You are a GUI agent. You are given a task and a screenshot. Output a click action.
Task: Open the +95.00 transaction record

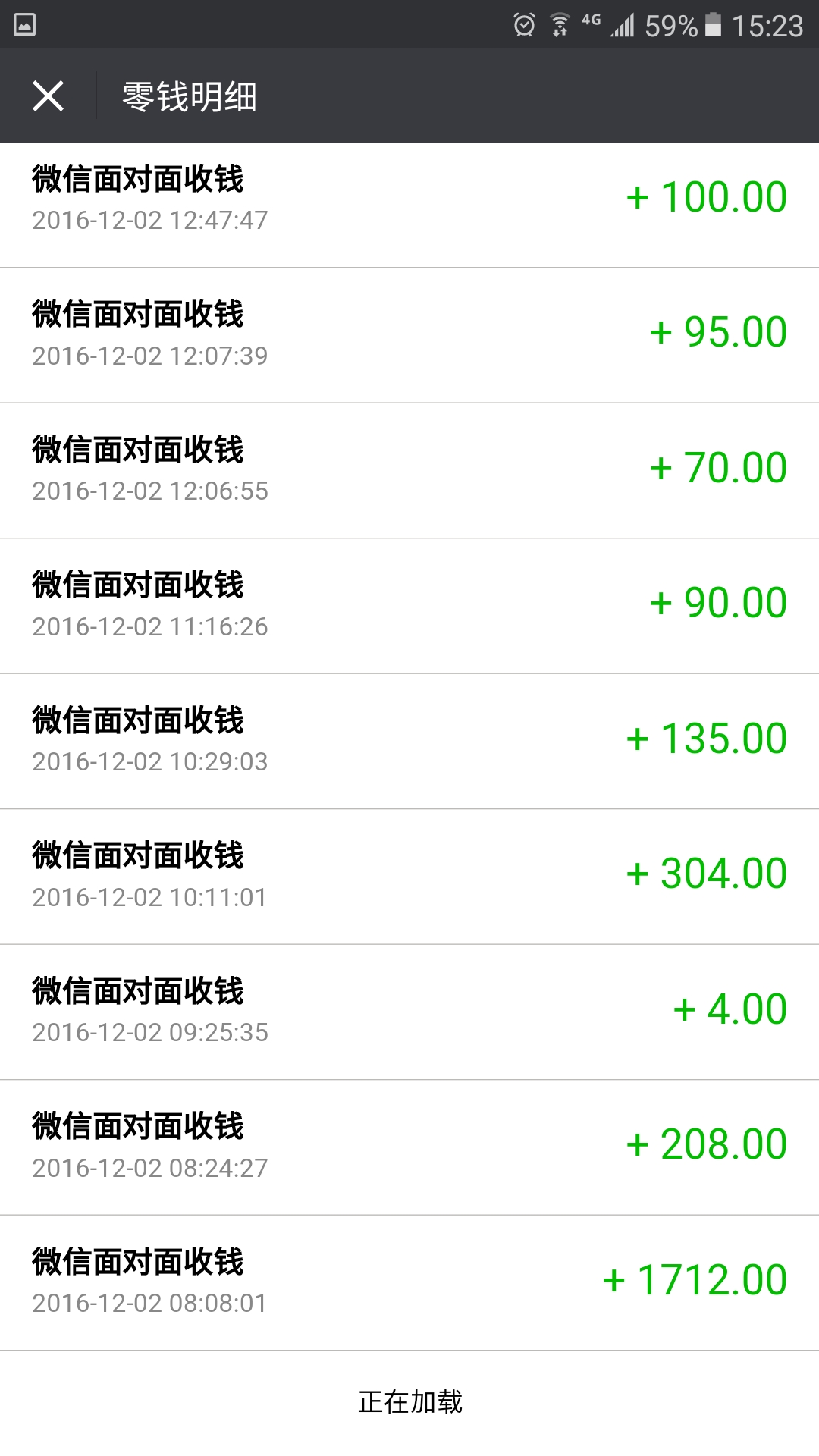tap(409, 335)
